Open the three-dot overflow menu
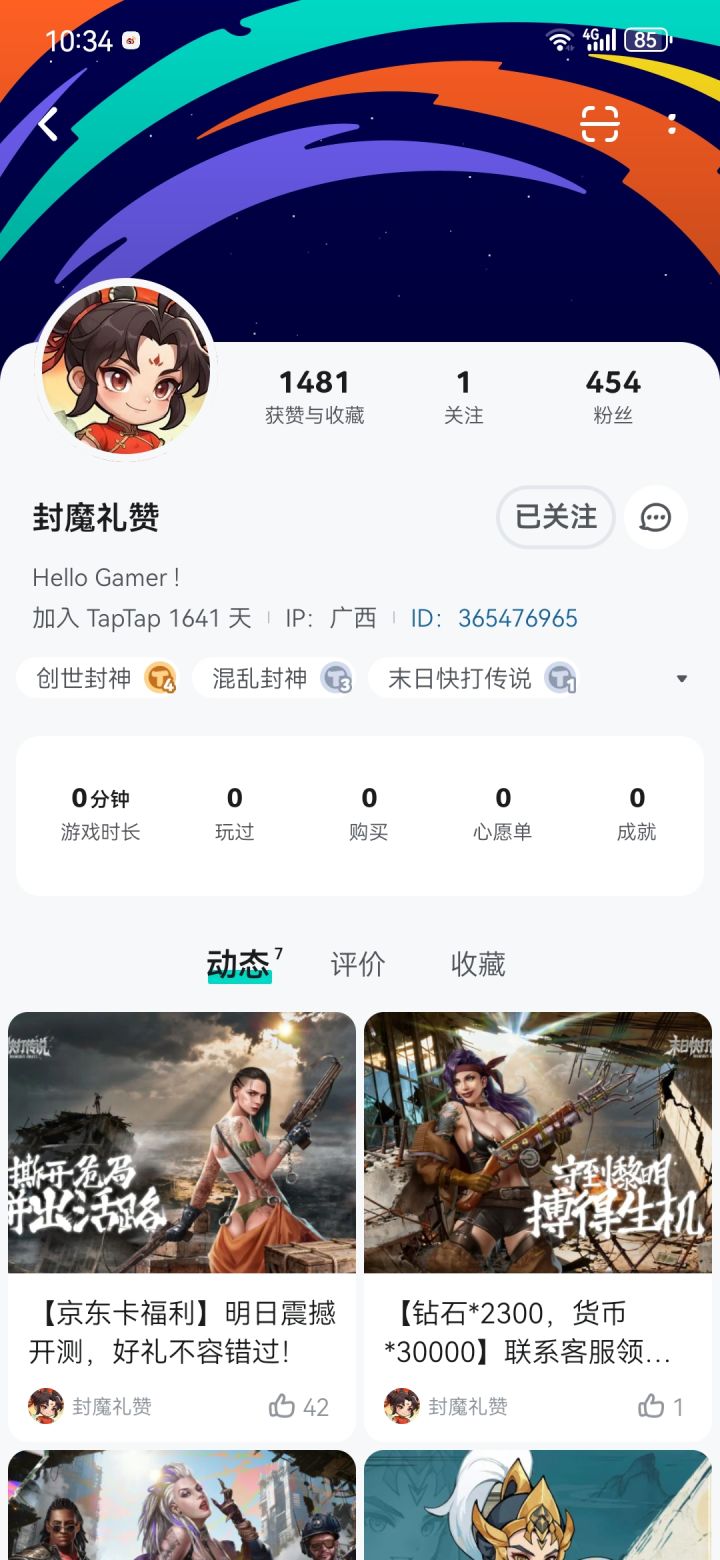 click(672, 123)
